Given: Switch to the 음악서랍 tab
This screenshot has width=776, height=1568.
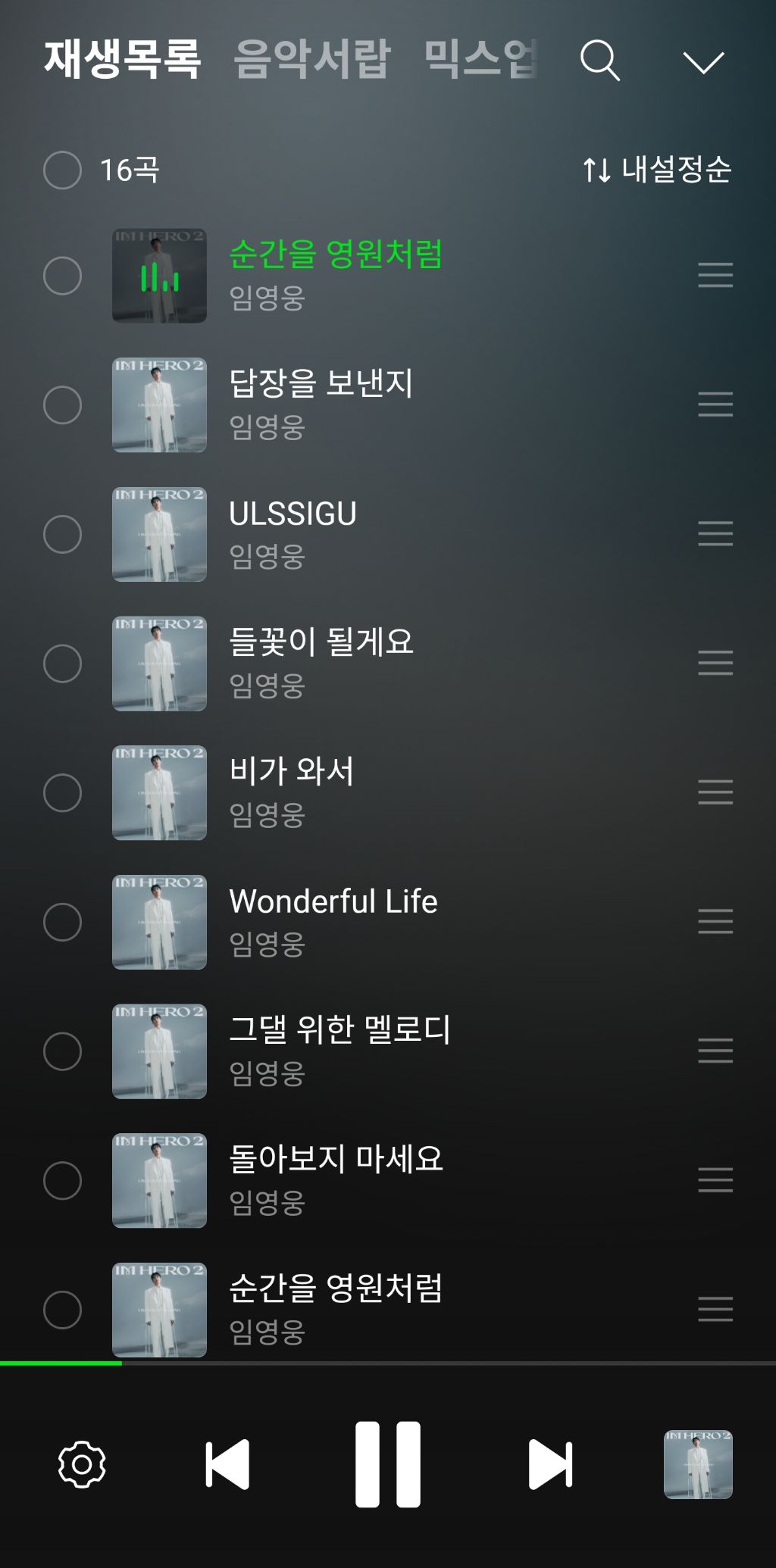Looking at the screenshot, I should (311, 59).
